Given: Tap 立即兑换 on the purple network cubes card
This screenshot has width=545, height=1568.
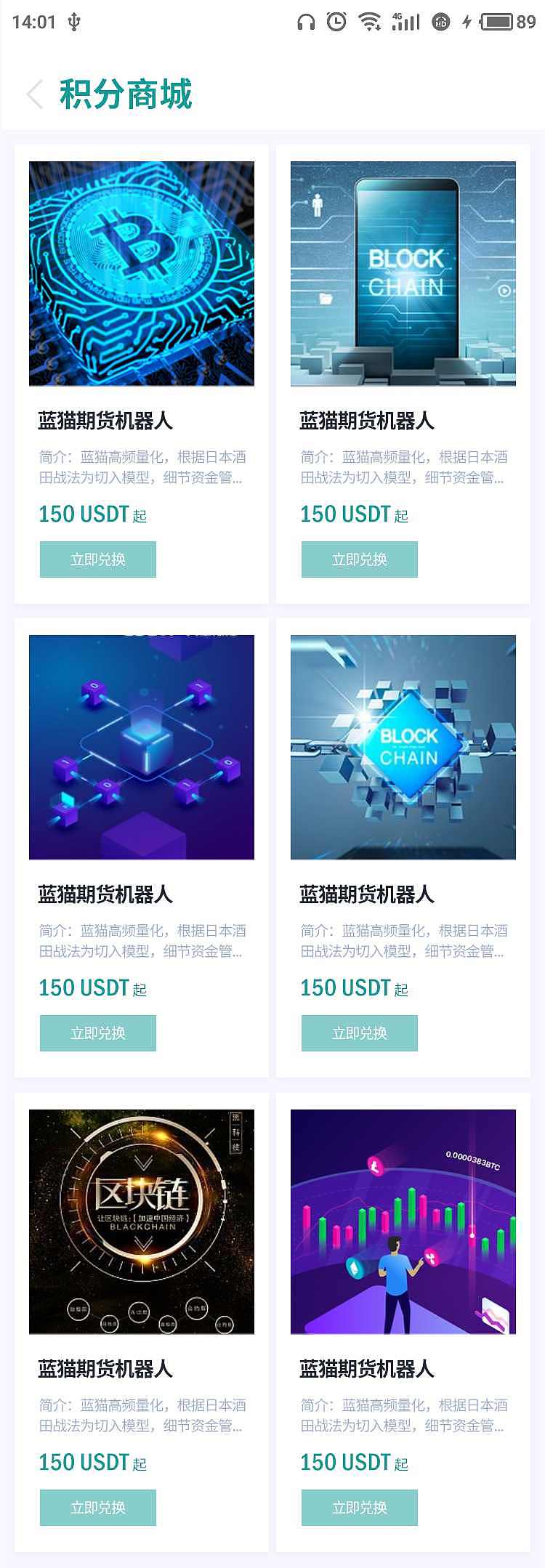Looking at the screenshot, I should click(x=97, y=1032).
